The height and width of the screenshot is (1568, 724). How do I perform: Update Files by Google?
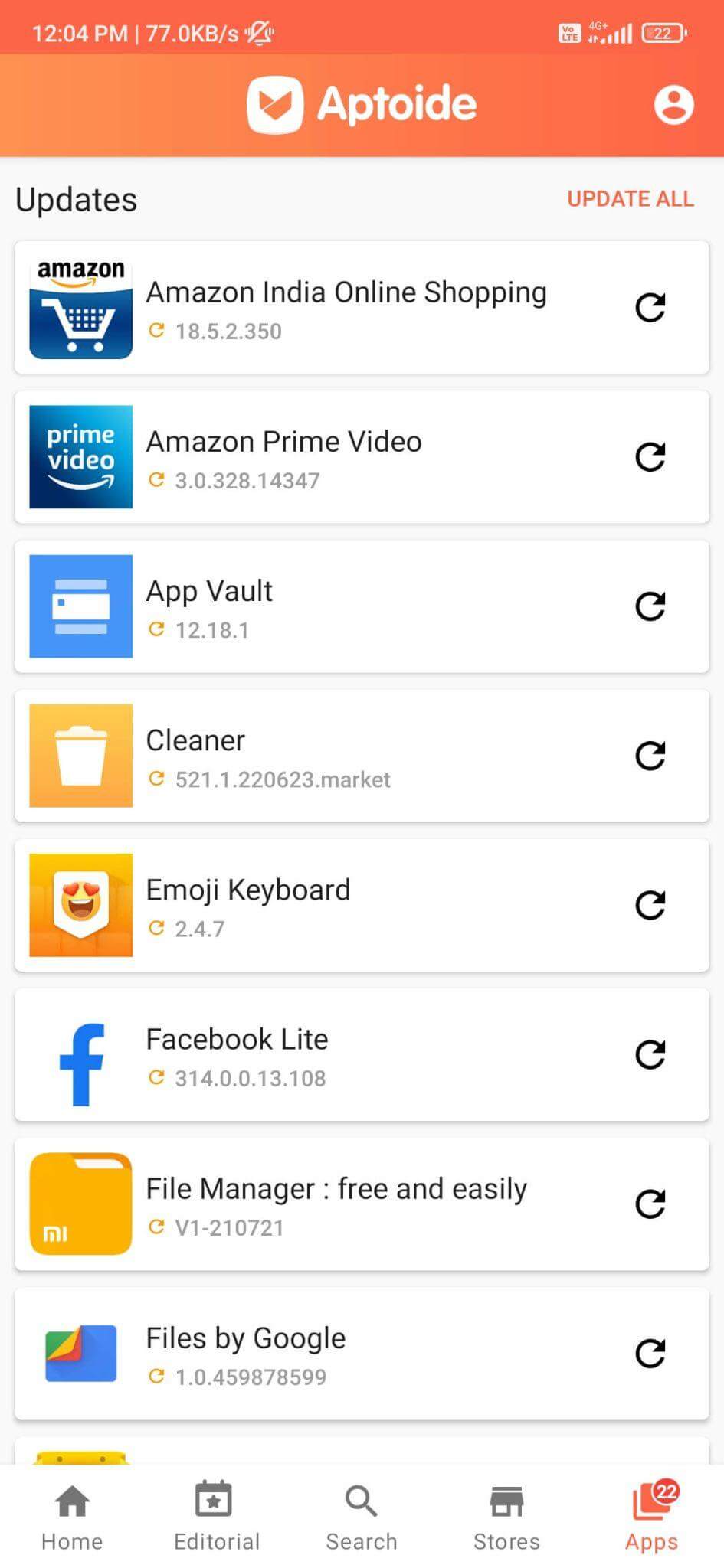pos(650,1353)
